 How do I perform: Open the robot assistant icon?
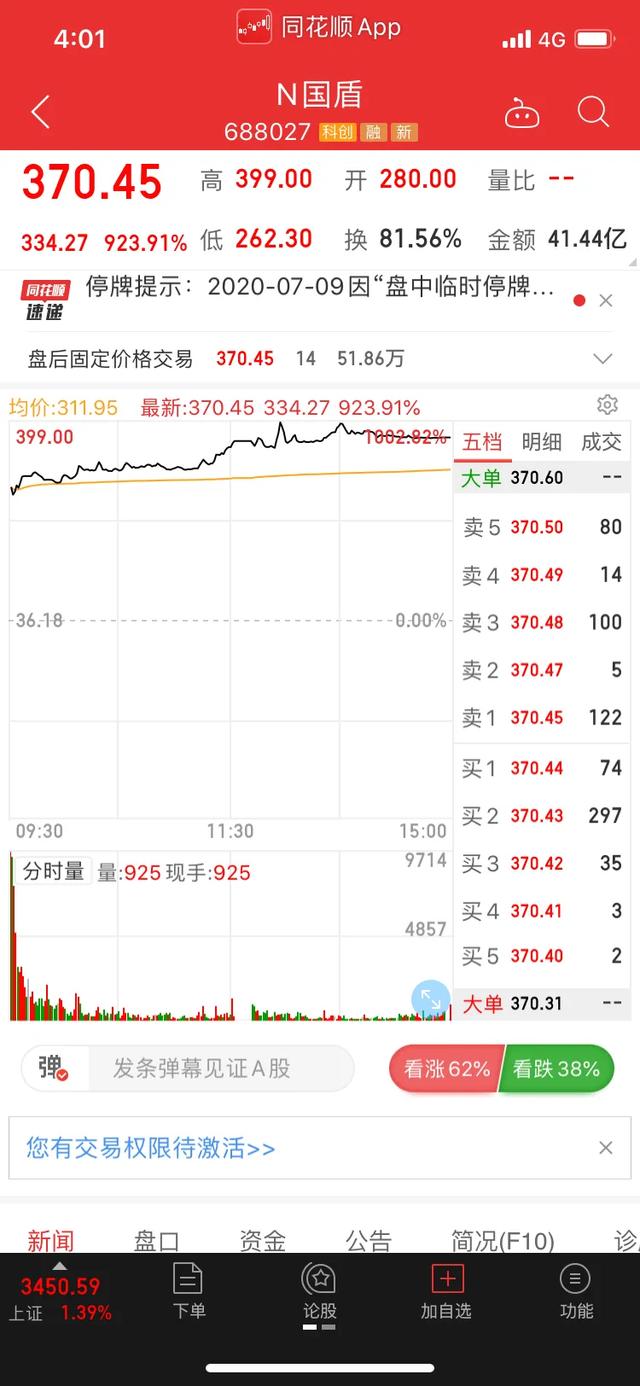[521, 112]
